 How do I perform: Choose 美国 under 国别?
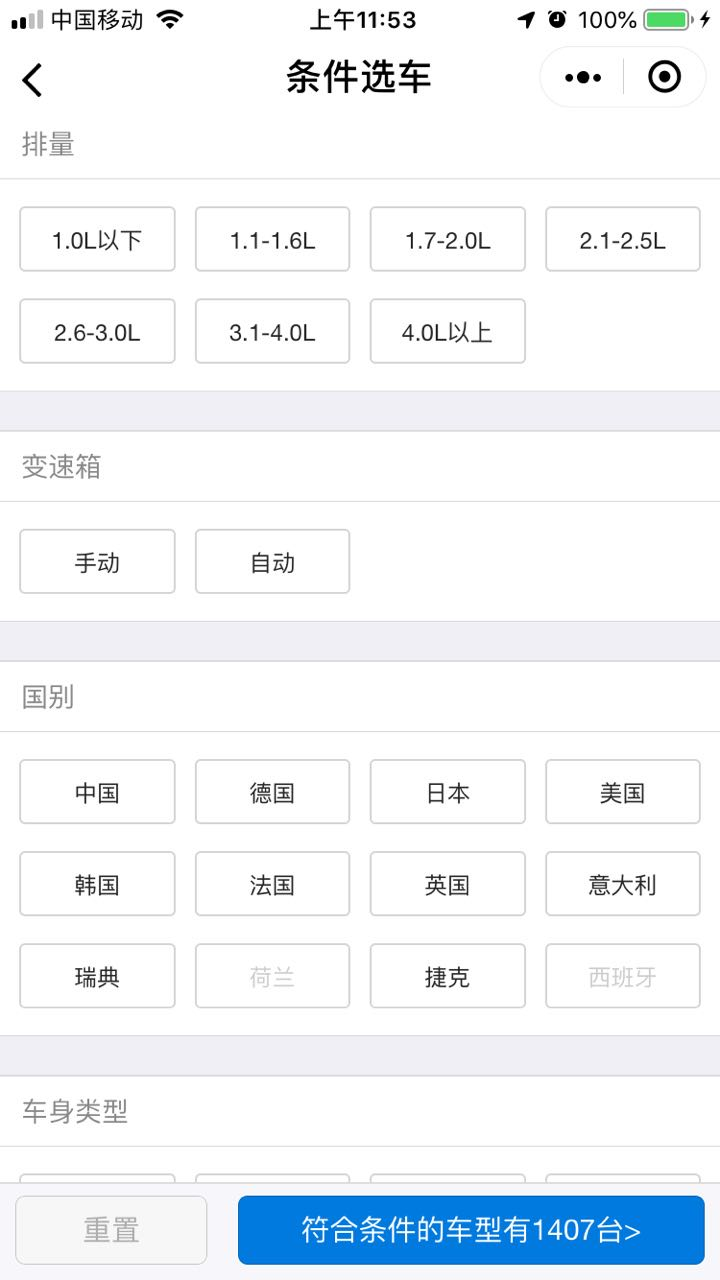622,792
